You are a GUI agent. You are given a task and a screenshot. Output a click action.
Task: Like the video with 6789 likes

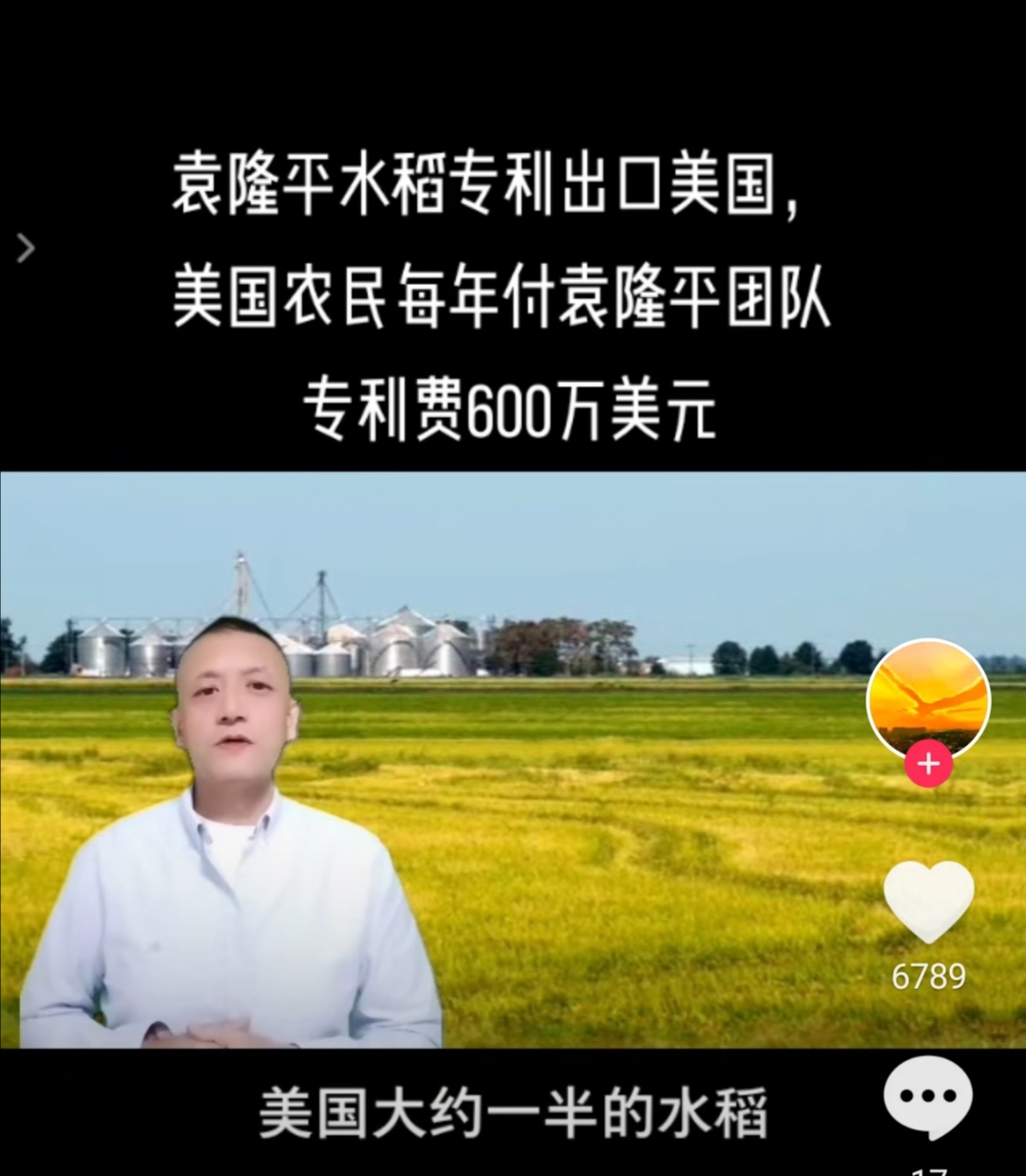coord(928,903)
